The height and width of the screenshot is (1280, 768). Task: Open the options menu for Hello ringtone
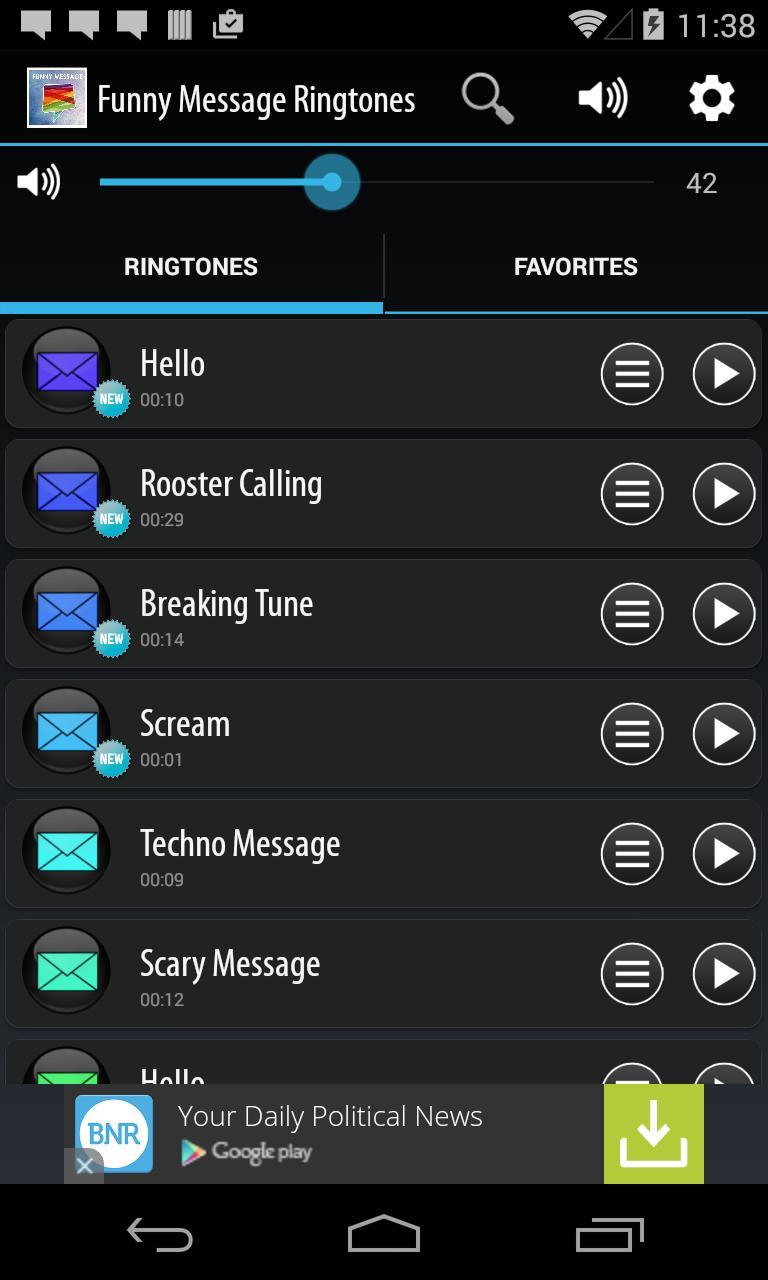click(632, 374)
